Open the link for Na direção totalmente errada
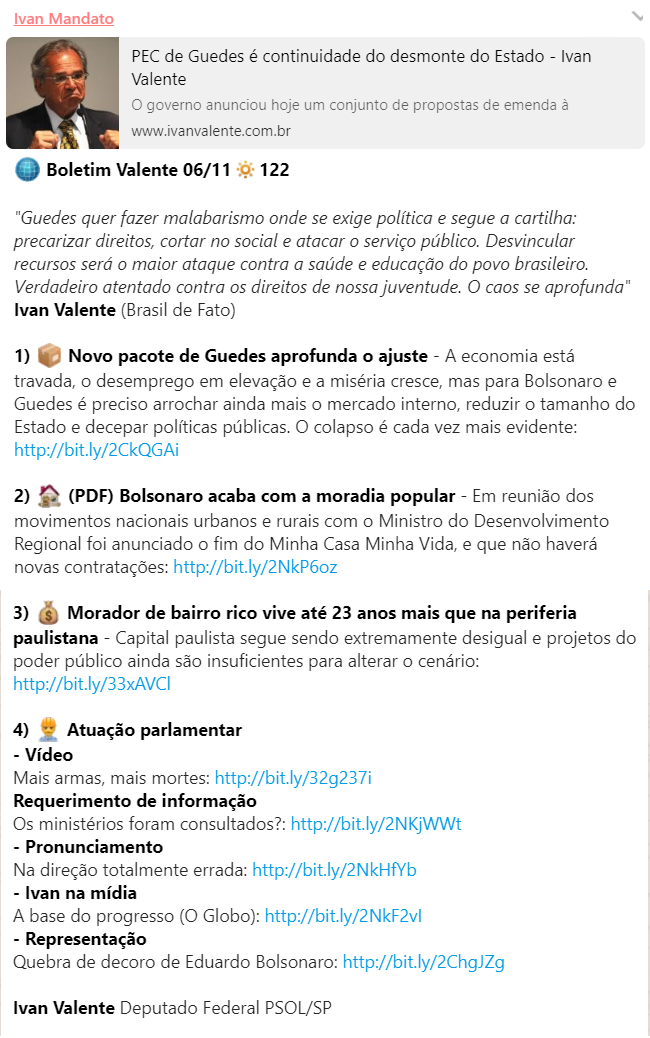Screen dimensions: 650x1038 pos(334,869)
